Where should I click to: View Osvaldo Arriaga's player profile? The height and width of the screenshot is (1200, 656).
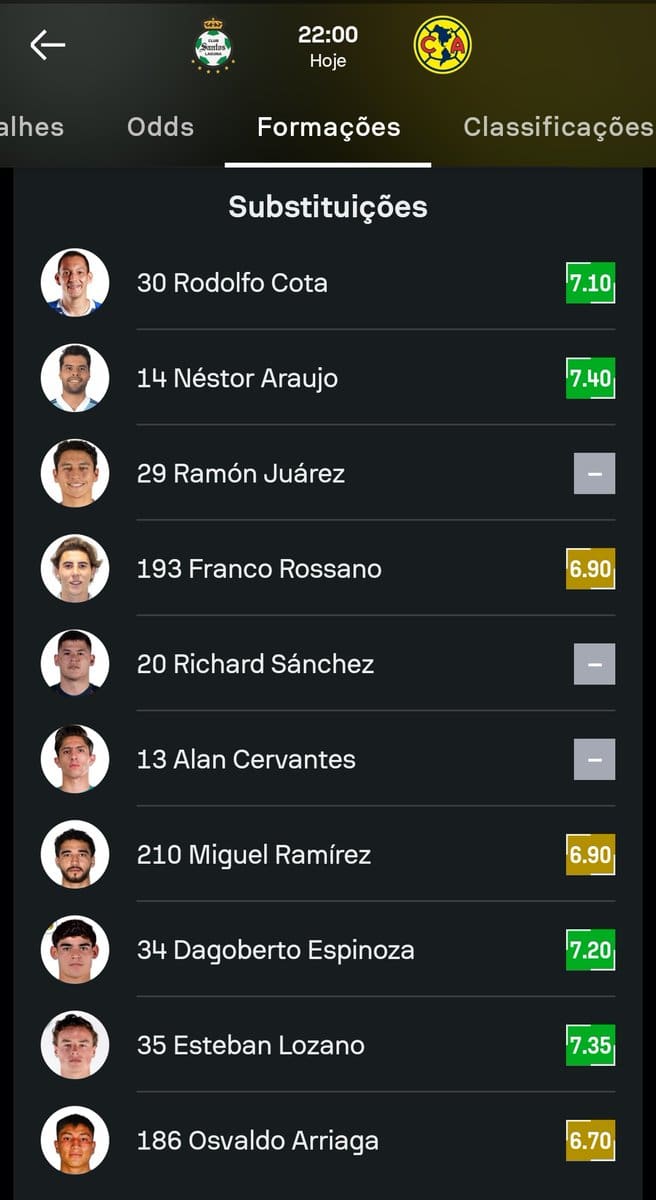click(257, 1140)
